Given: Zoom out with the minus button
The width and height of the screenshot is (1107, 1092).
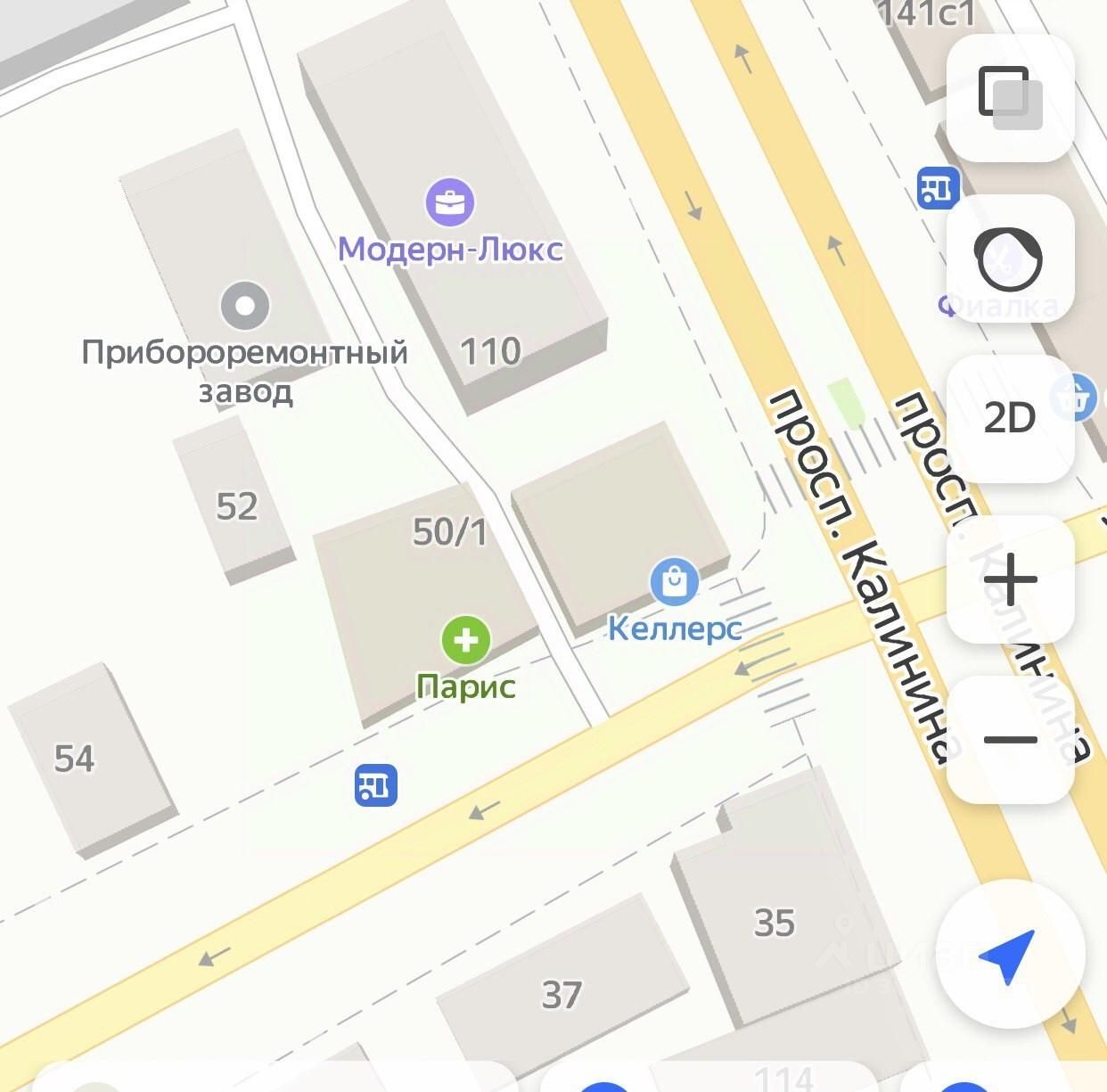Looking at the screenshot, I should pyautogui.click(x=1010, y=740).
